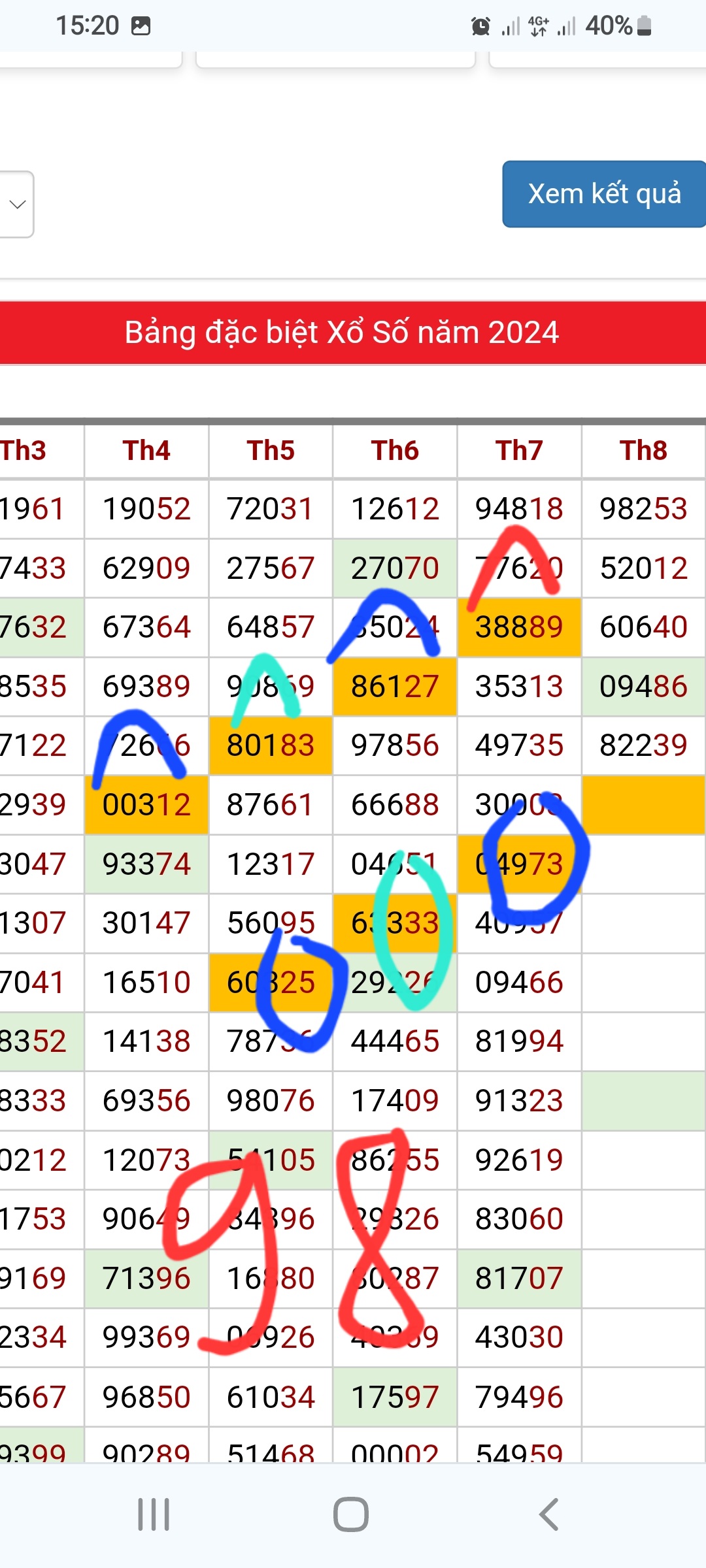
Task: Open the recent apps view
Action: (x=154, y=1514)
